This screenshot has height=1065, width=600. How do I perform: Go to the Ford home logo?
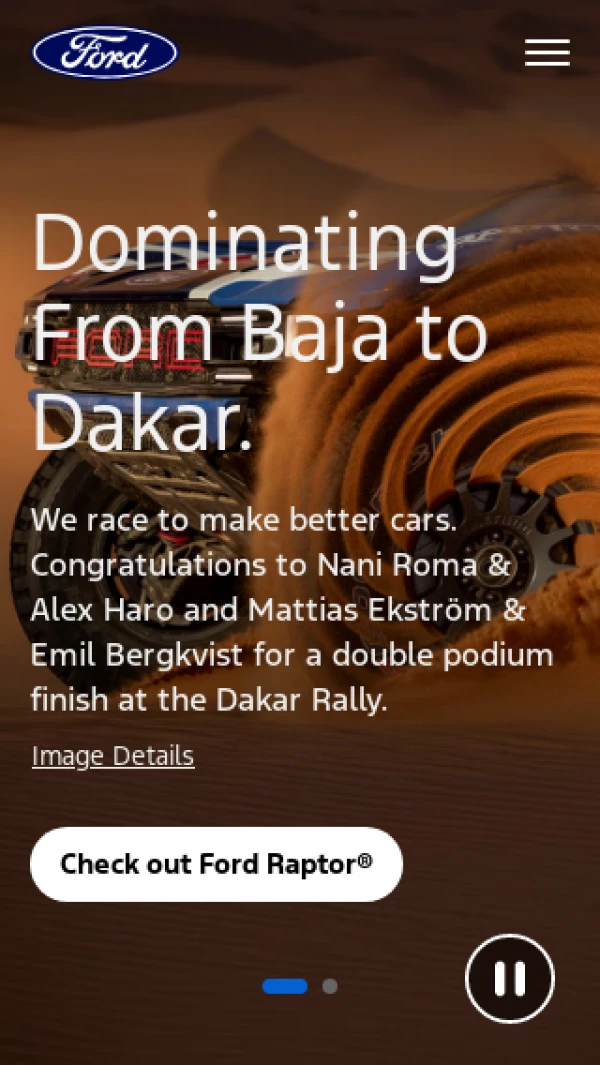click(x=105, y=53)
